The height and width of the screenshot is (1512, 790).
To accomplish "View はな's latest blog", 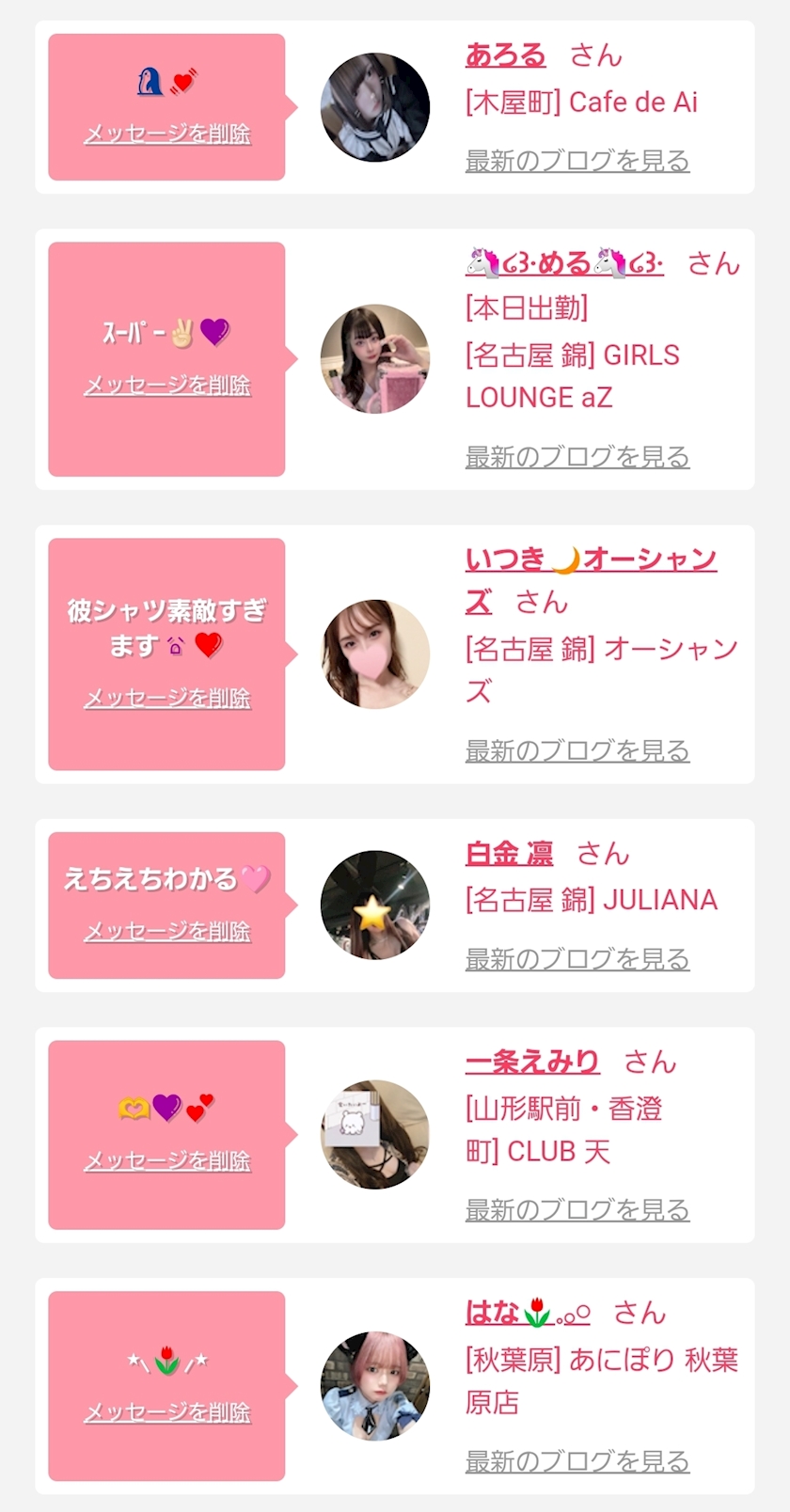I will click(577, 1461).
